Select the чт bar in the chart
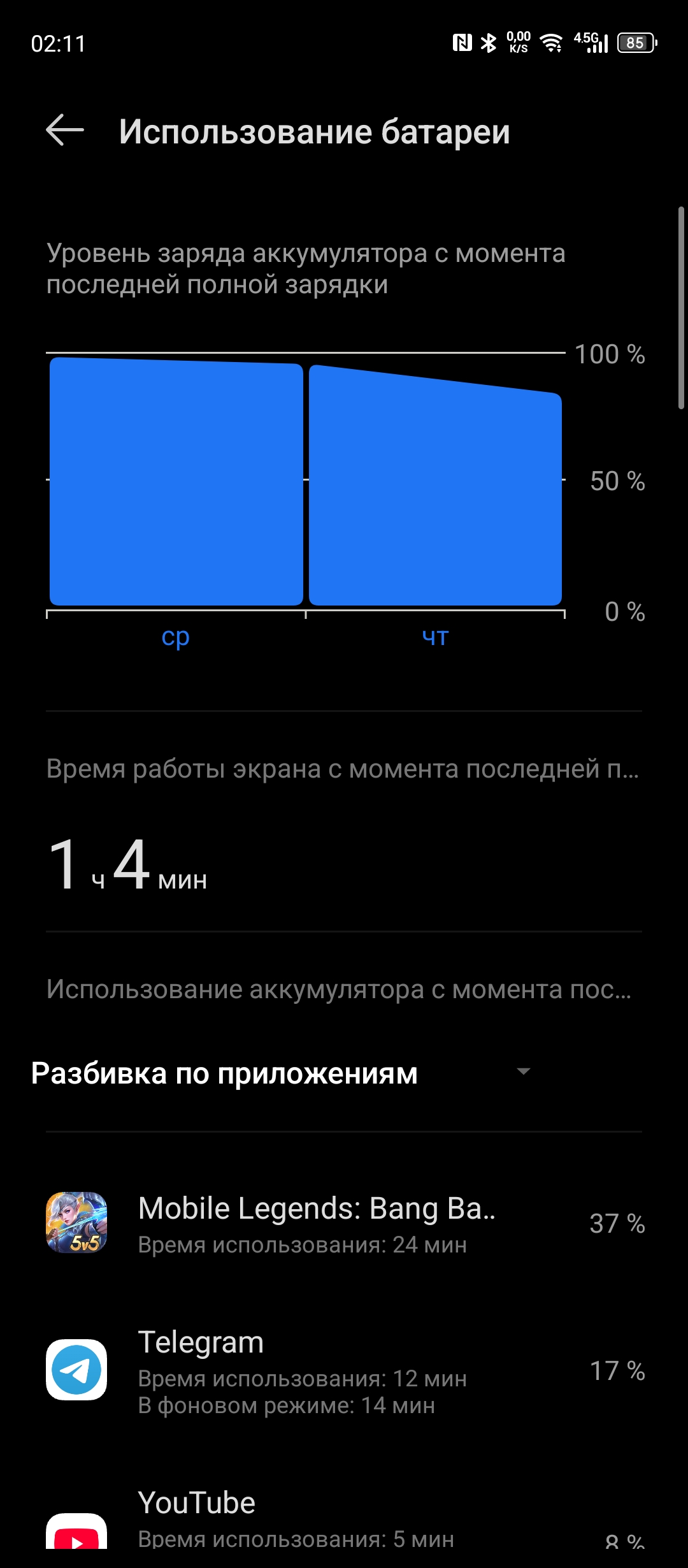688x1568 pixels. [435, 485]
